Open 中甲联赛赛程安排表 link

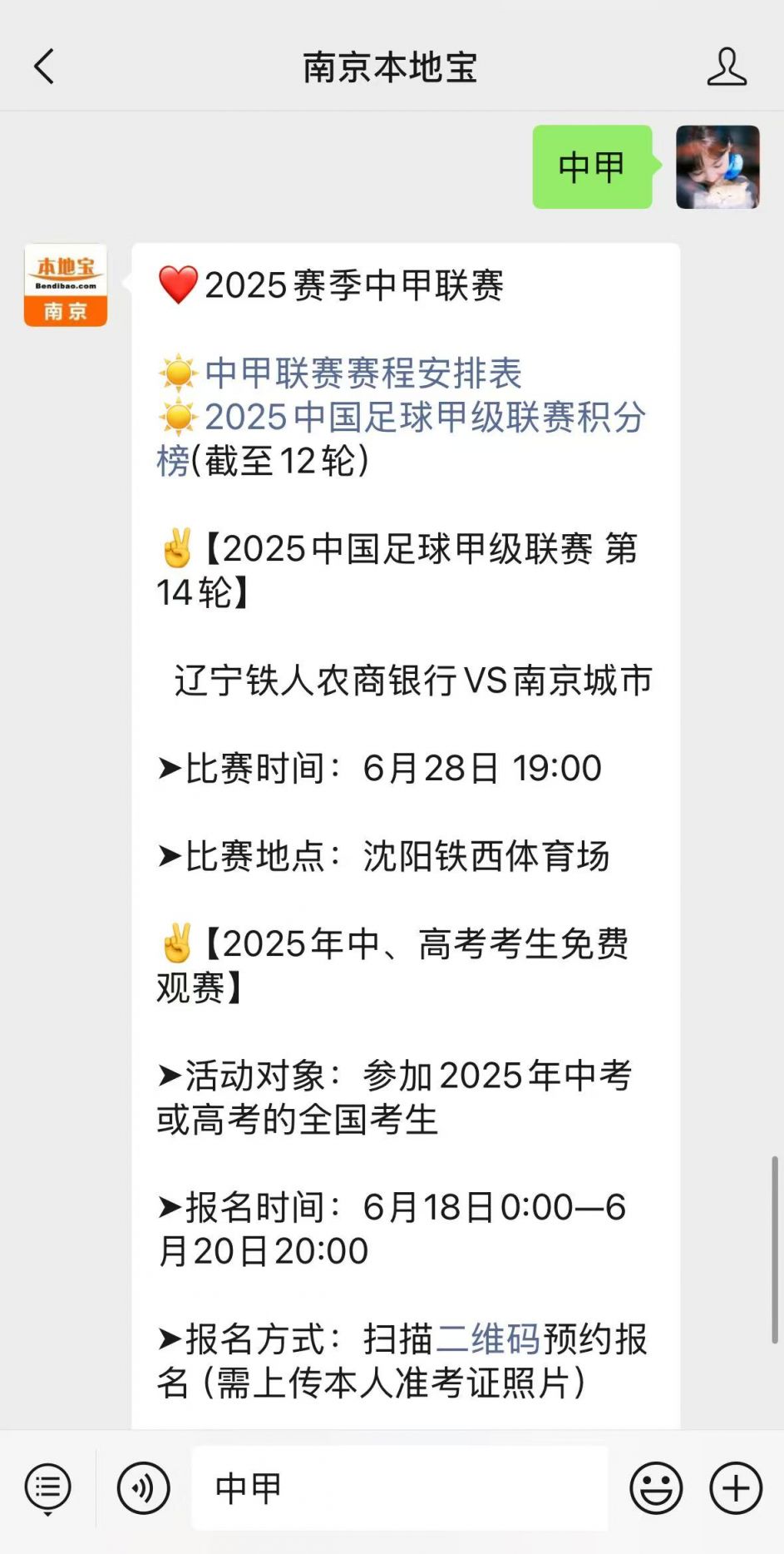362,373
